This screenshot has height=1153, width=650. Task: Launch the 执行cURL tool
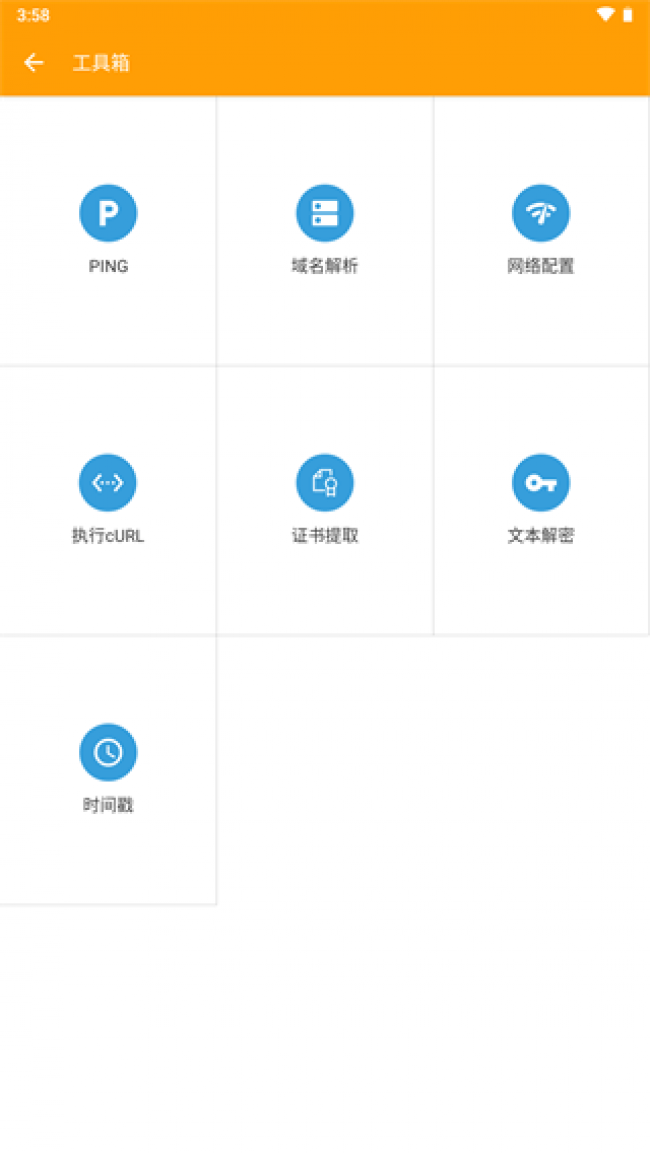click(x=108, y=500)
